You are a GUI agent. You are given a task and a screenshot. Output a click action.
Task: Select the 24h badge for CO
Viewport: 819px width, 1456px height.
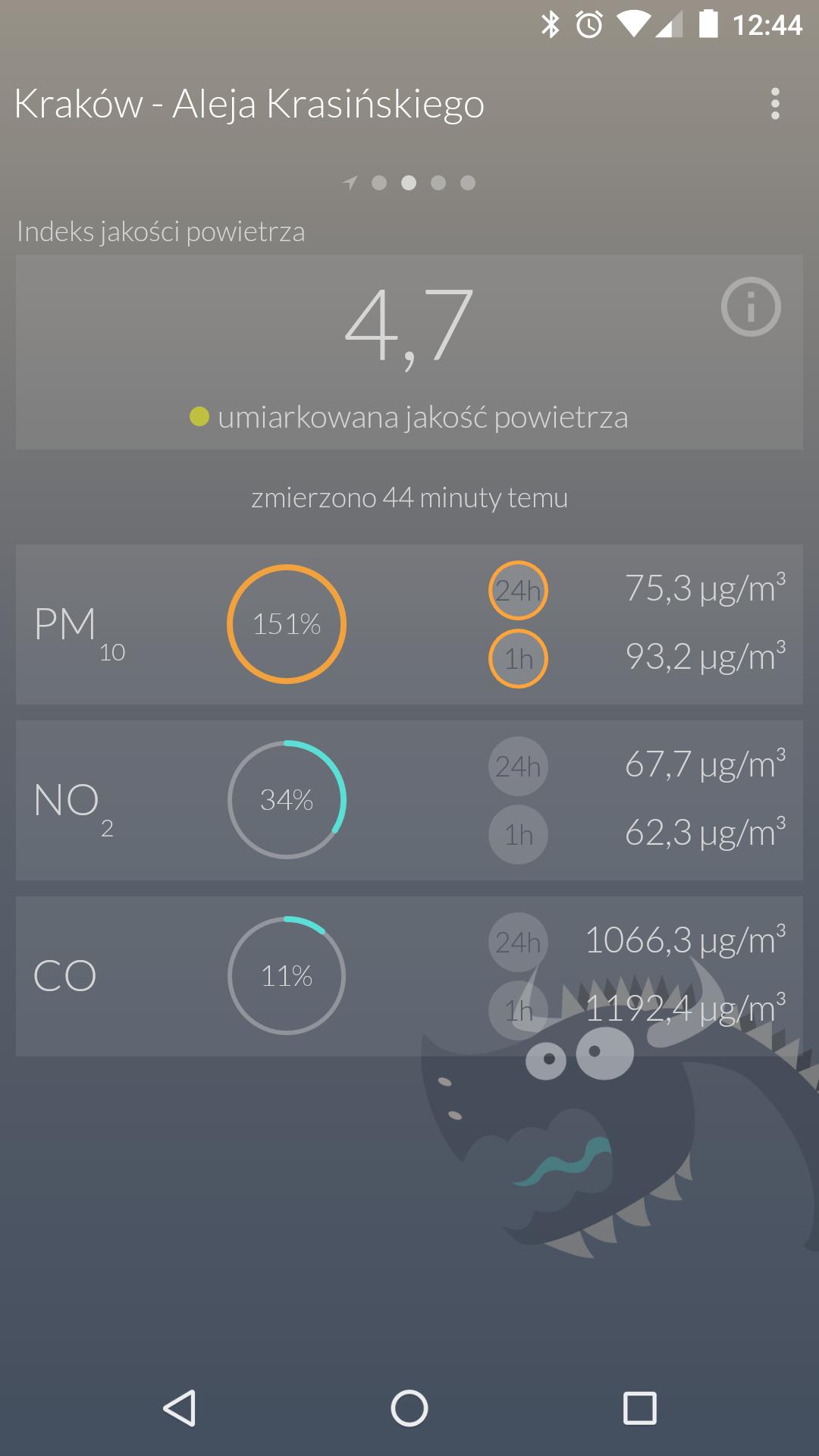[518, 943]
